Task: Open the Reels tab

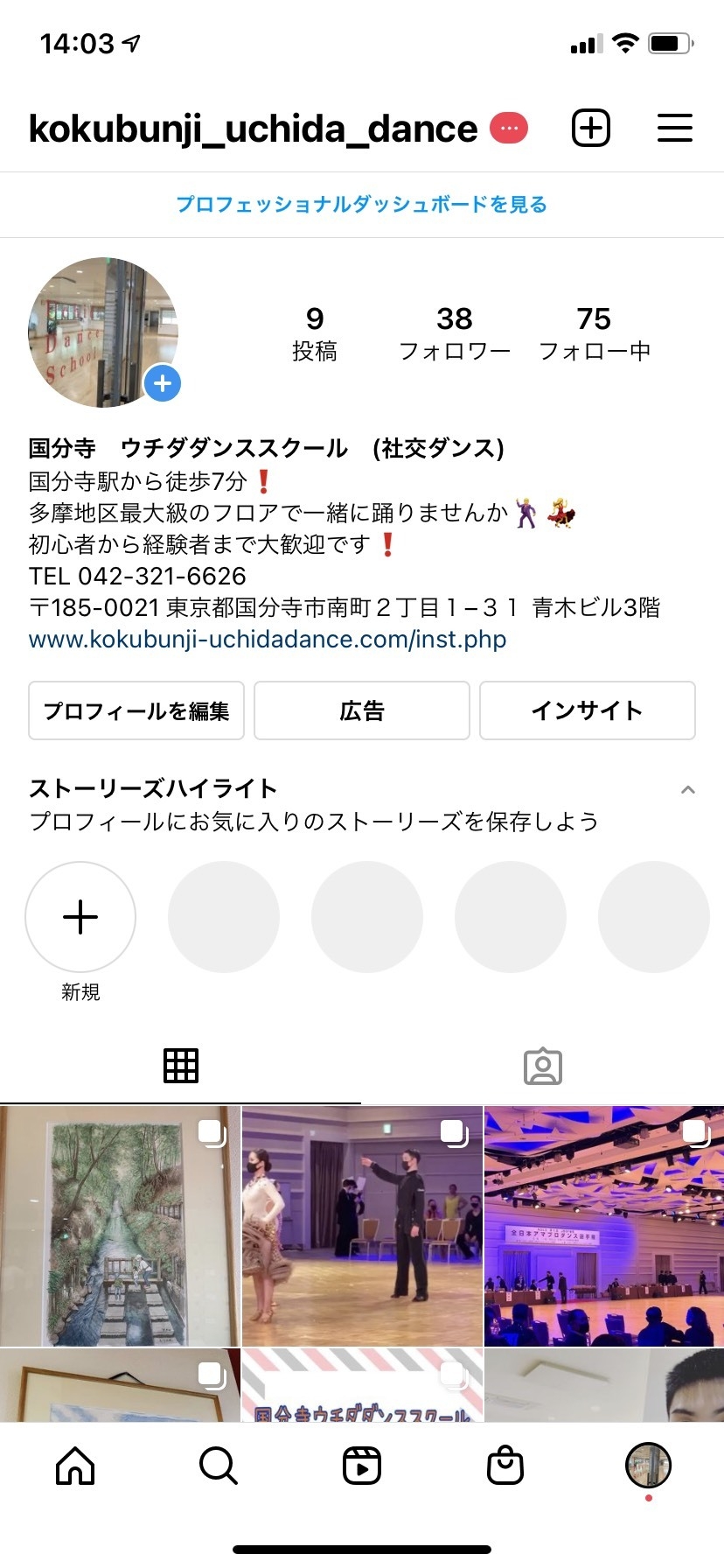Action: pyautogui.click(x=362, y=1466)
